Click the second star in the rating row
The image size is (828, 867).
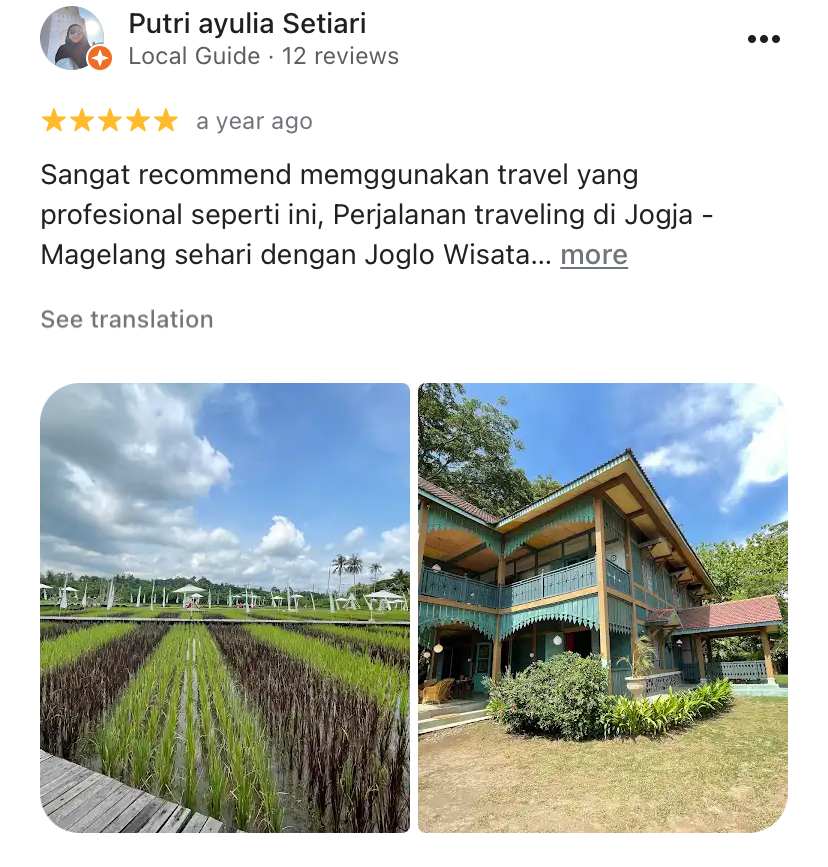tap(80, 120)
